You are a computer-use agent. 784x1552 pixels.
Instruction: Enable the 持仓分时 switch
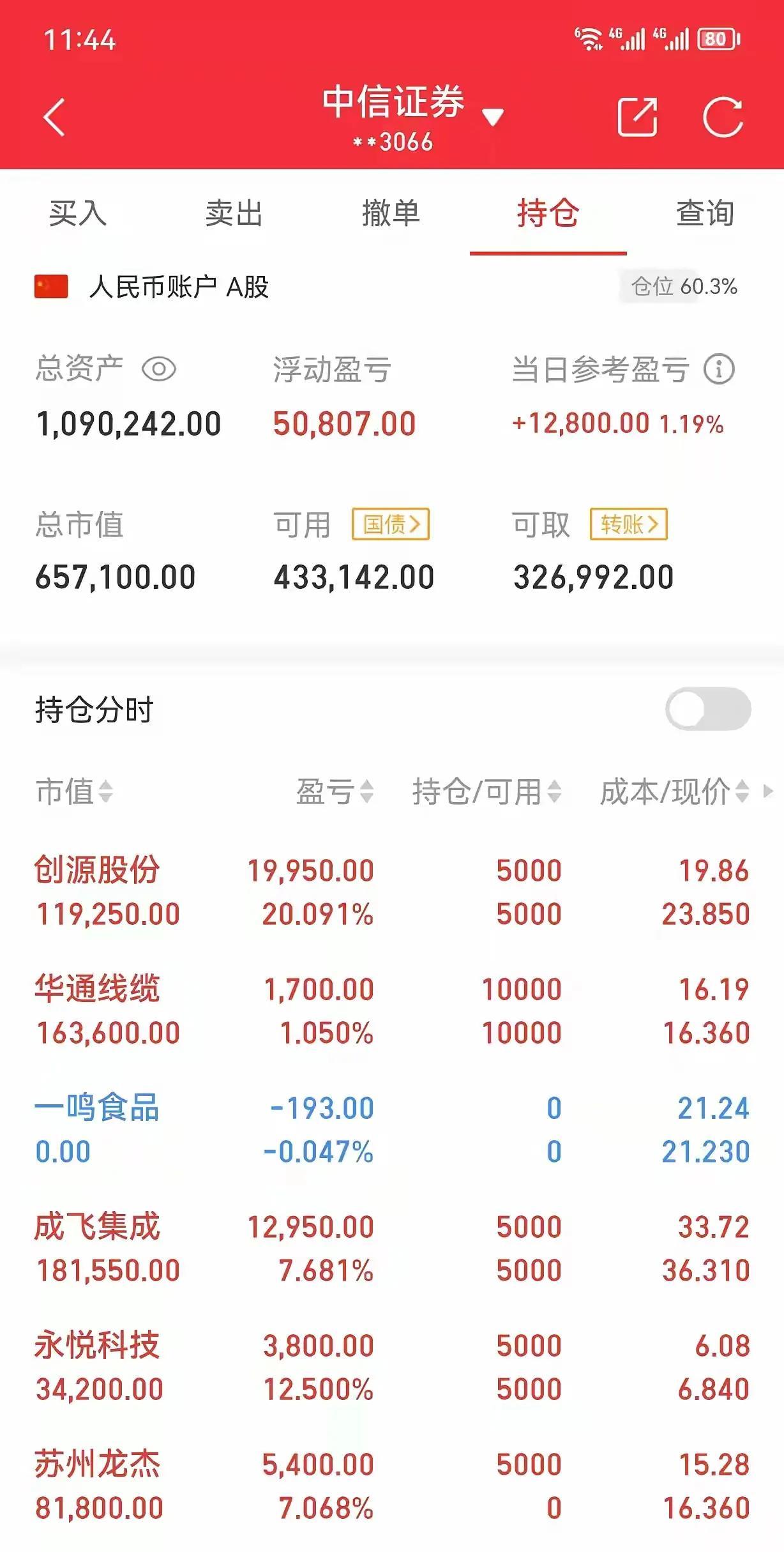tap(708, 709)
